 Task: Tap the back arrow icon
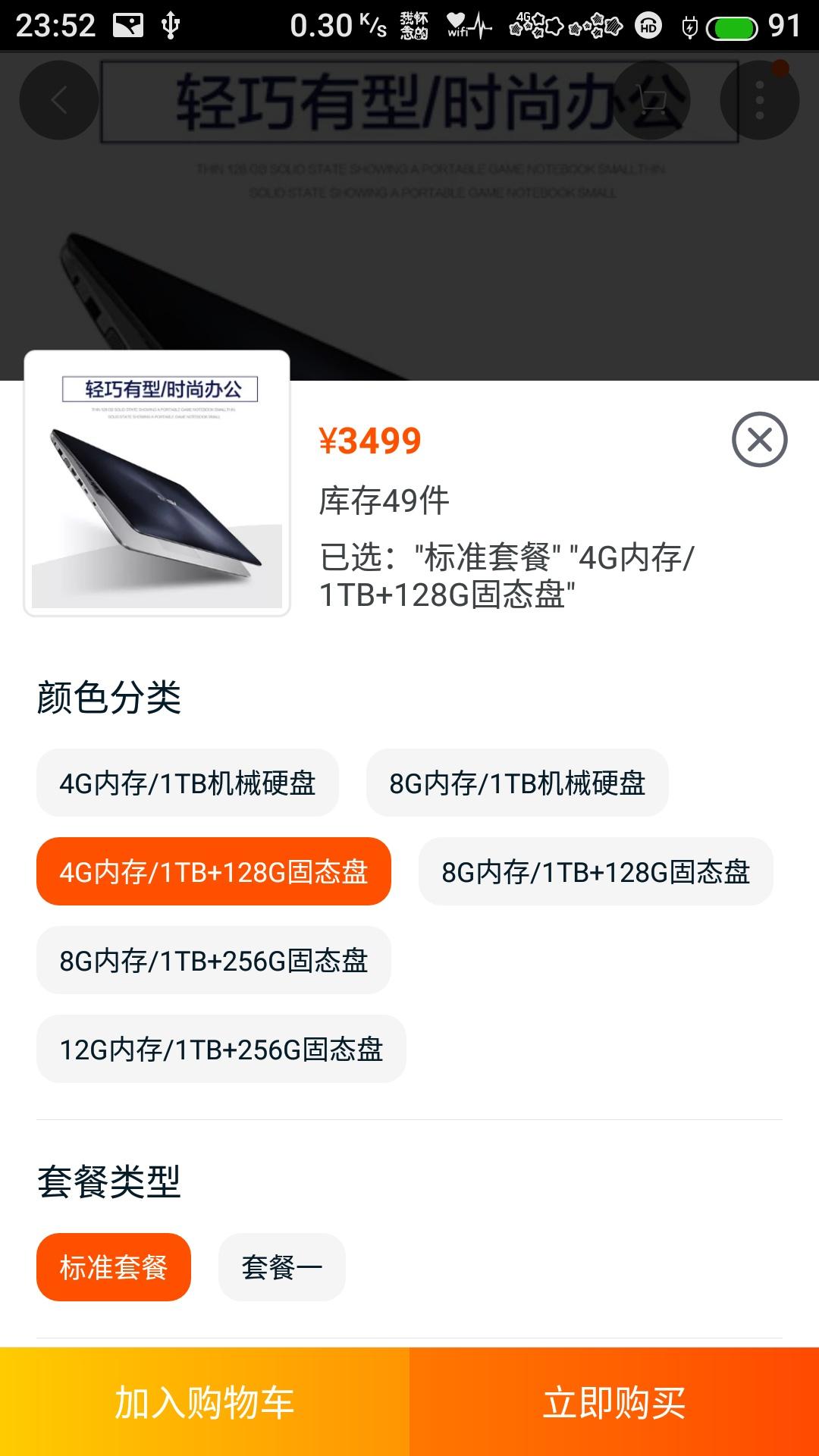pyautogui.click(x=58, y=99)
